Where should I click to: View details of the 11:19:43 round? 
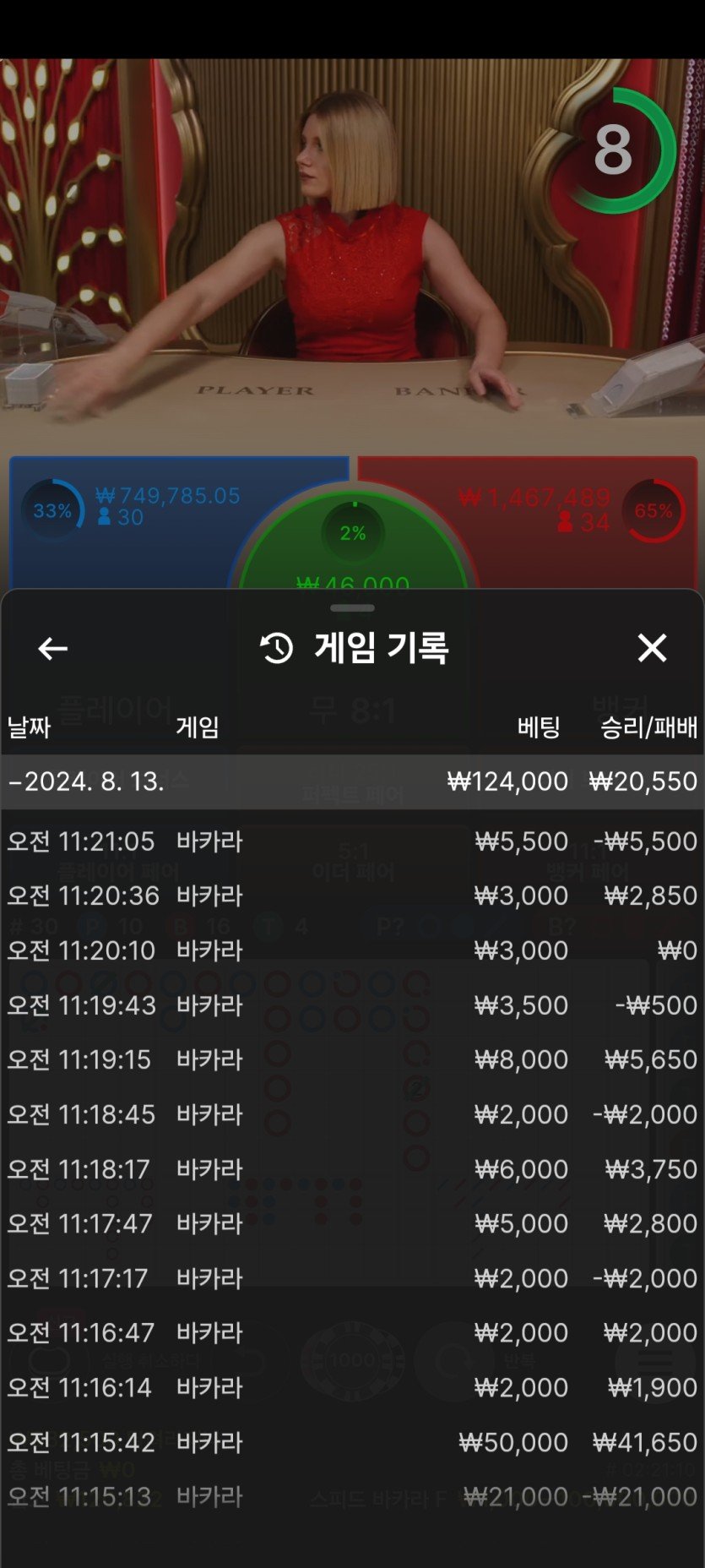coord(352,1005)
